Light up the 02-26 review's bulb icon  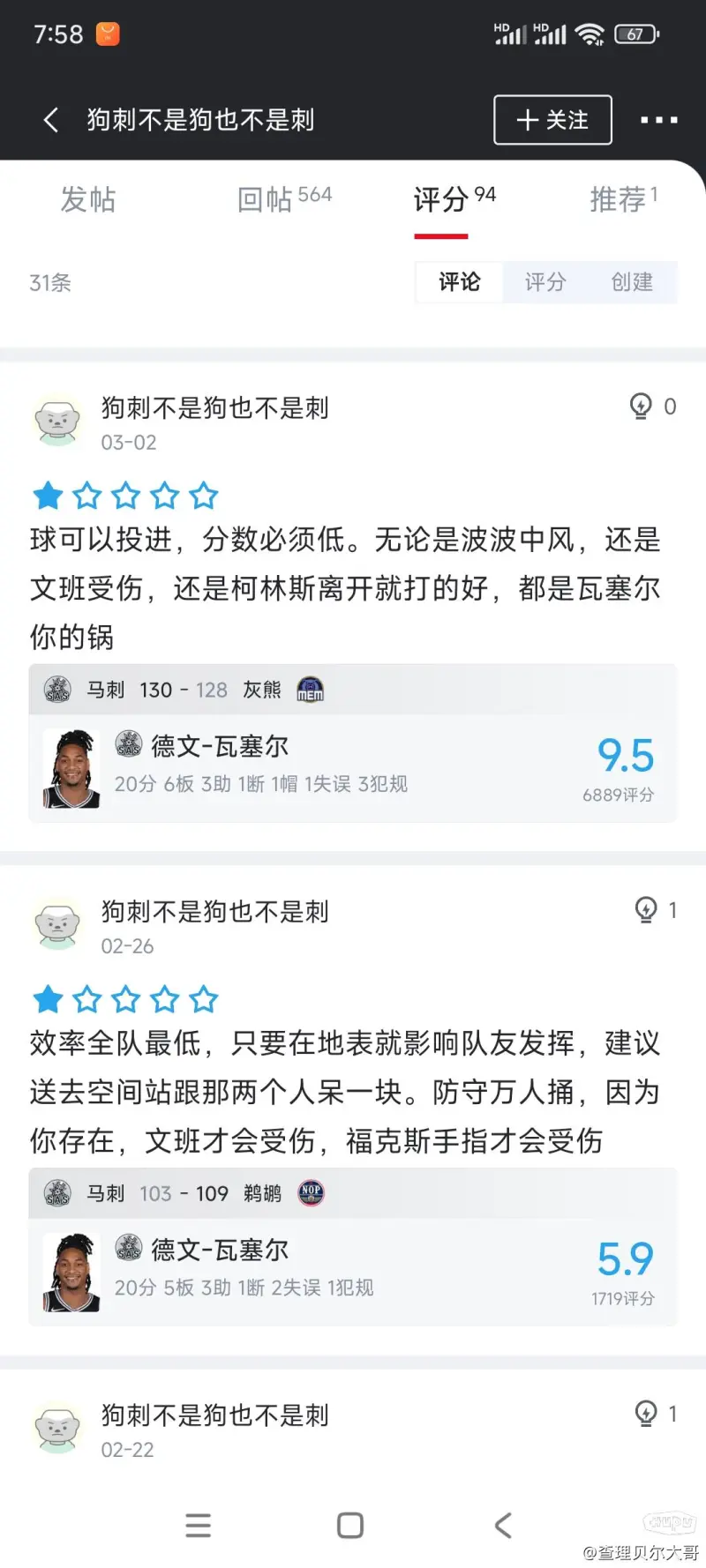point(647,910)
